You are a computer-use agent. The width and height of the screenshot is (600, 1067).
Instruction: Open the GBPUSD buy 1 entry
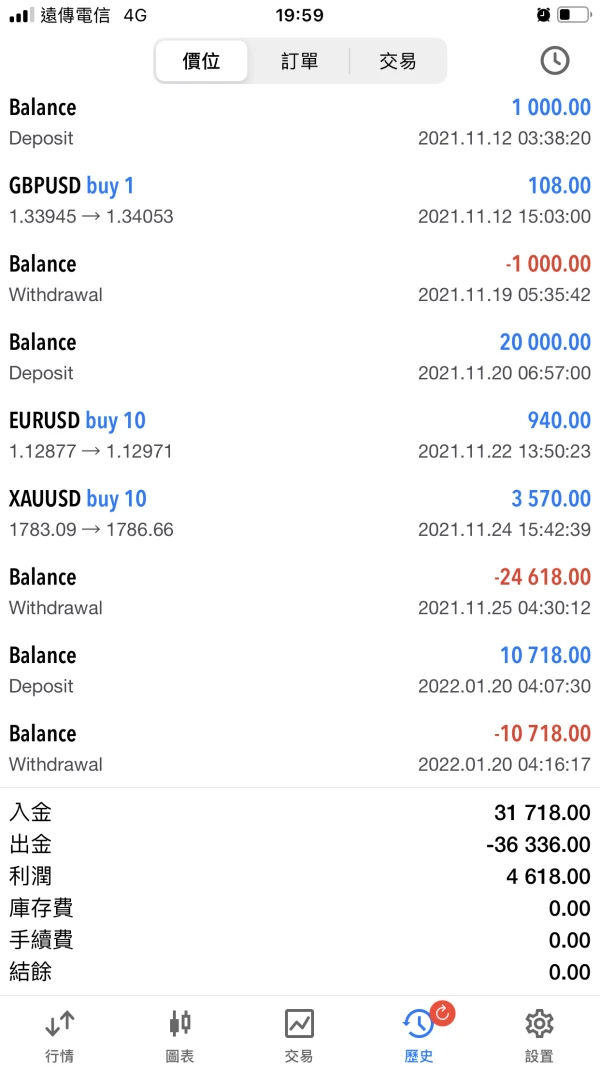coord(300,200)
